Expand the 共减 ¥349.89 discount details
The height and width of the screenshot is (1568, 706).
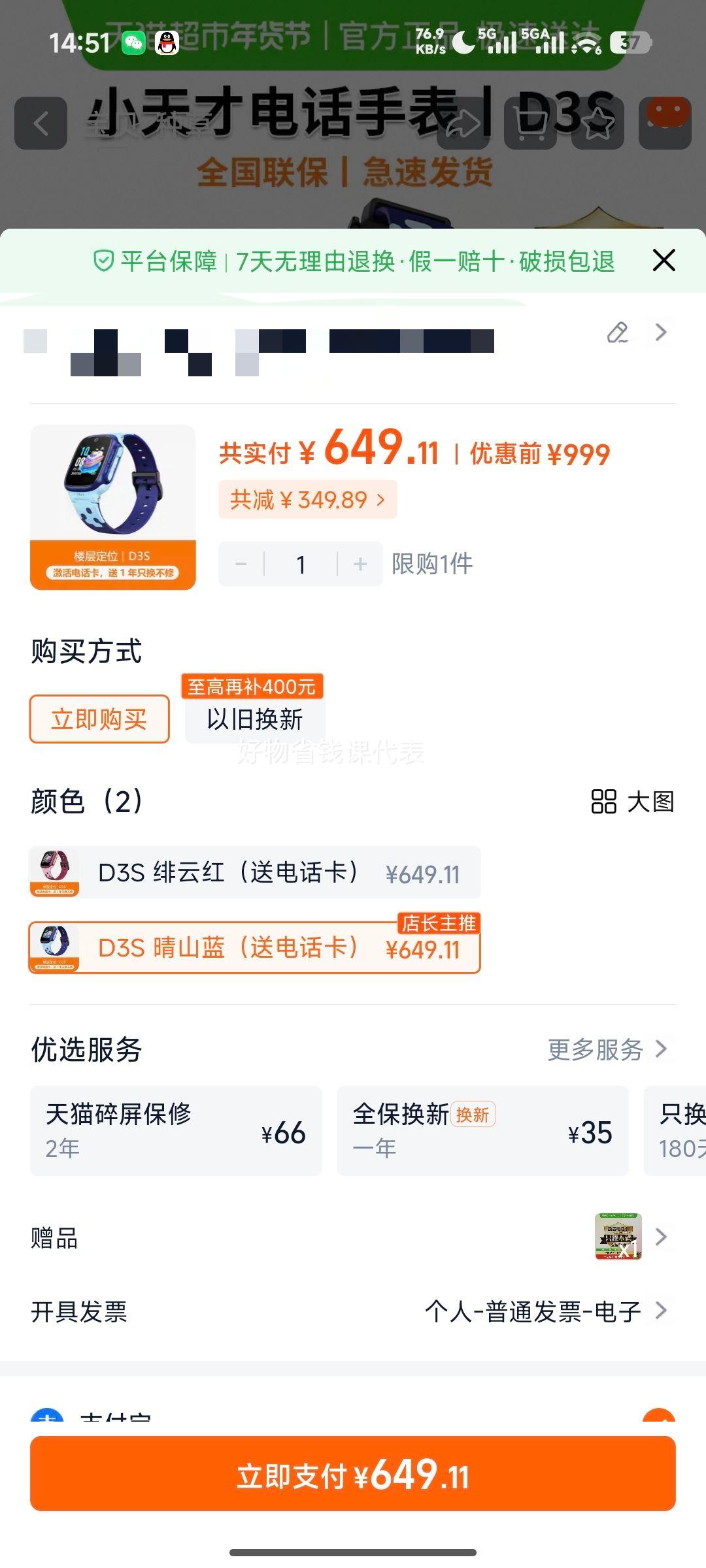tap(307, 499)
